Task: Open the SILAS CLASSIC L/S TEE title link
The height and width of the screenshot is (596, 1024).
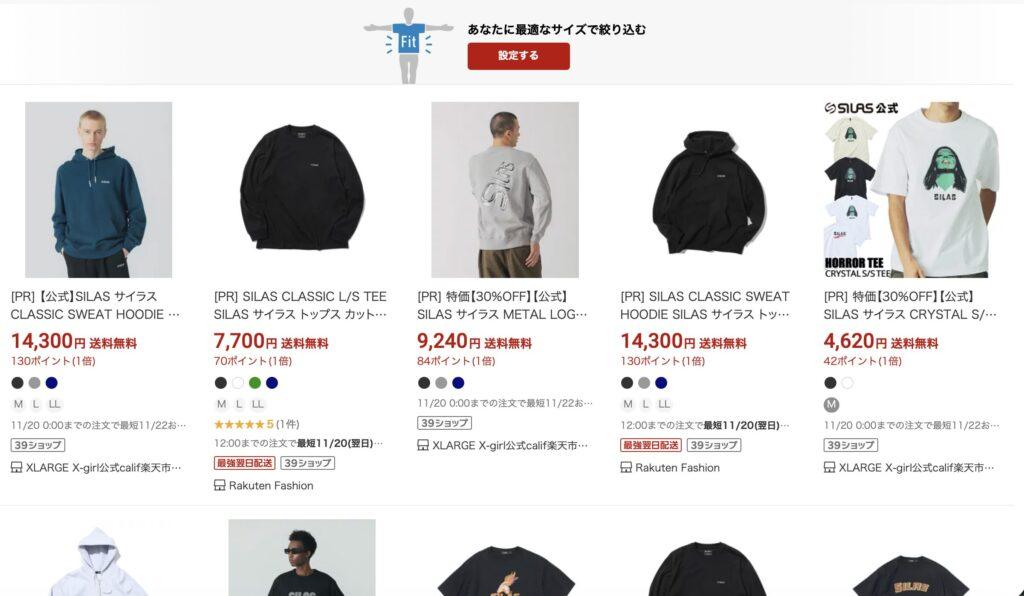Action: 300,305
